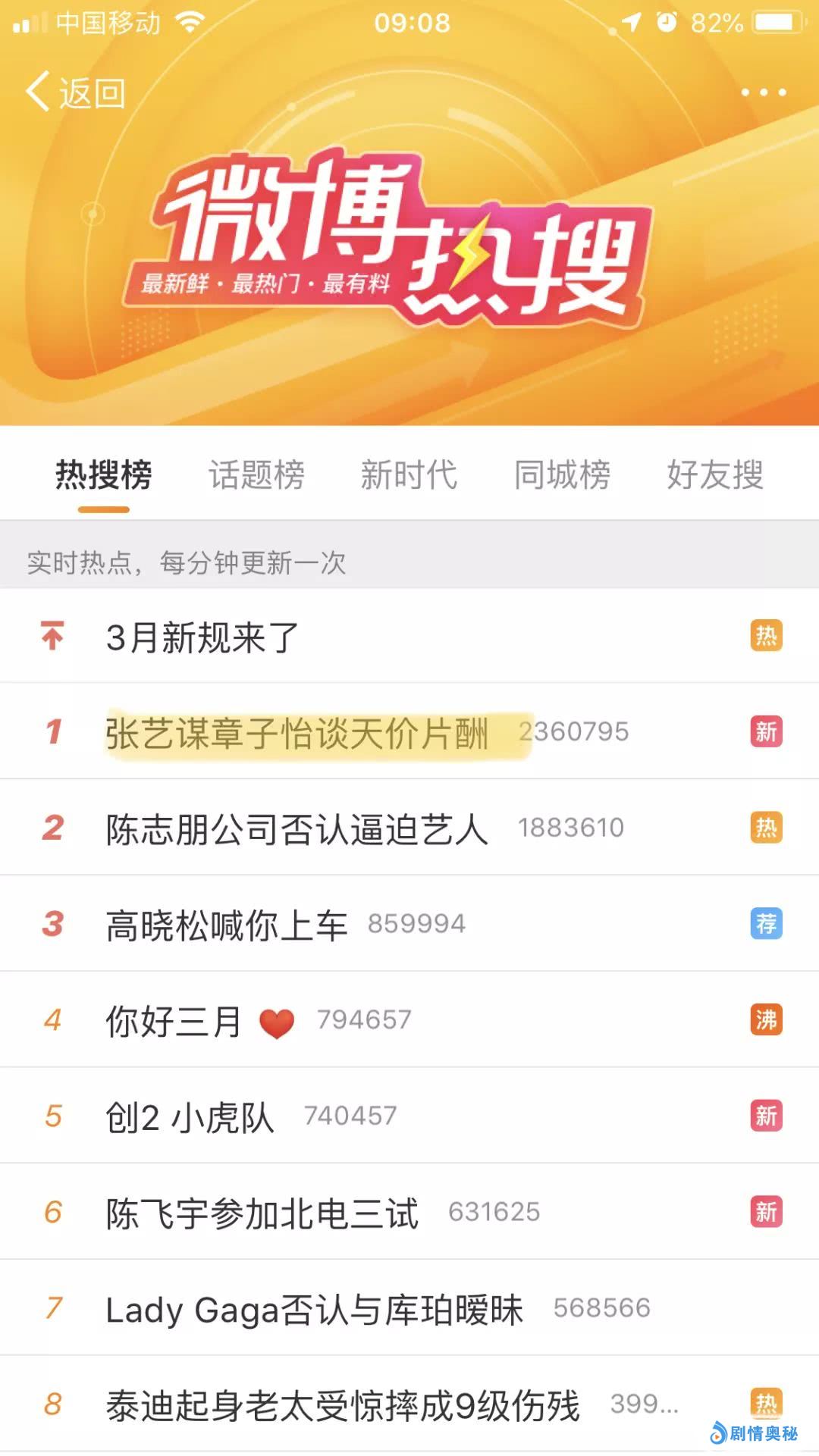Image resolution: width=819 pixels, height=1456 pixels.
Task: Open topic 泰迪起身老太受惊摔成9级伤残
Action: [343, 1405]
